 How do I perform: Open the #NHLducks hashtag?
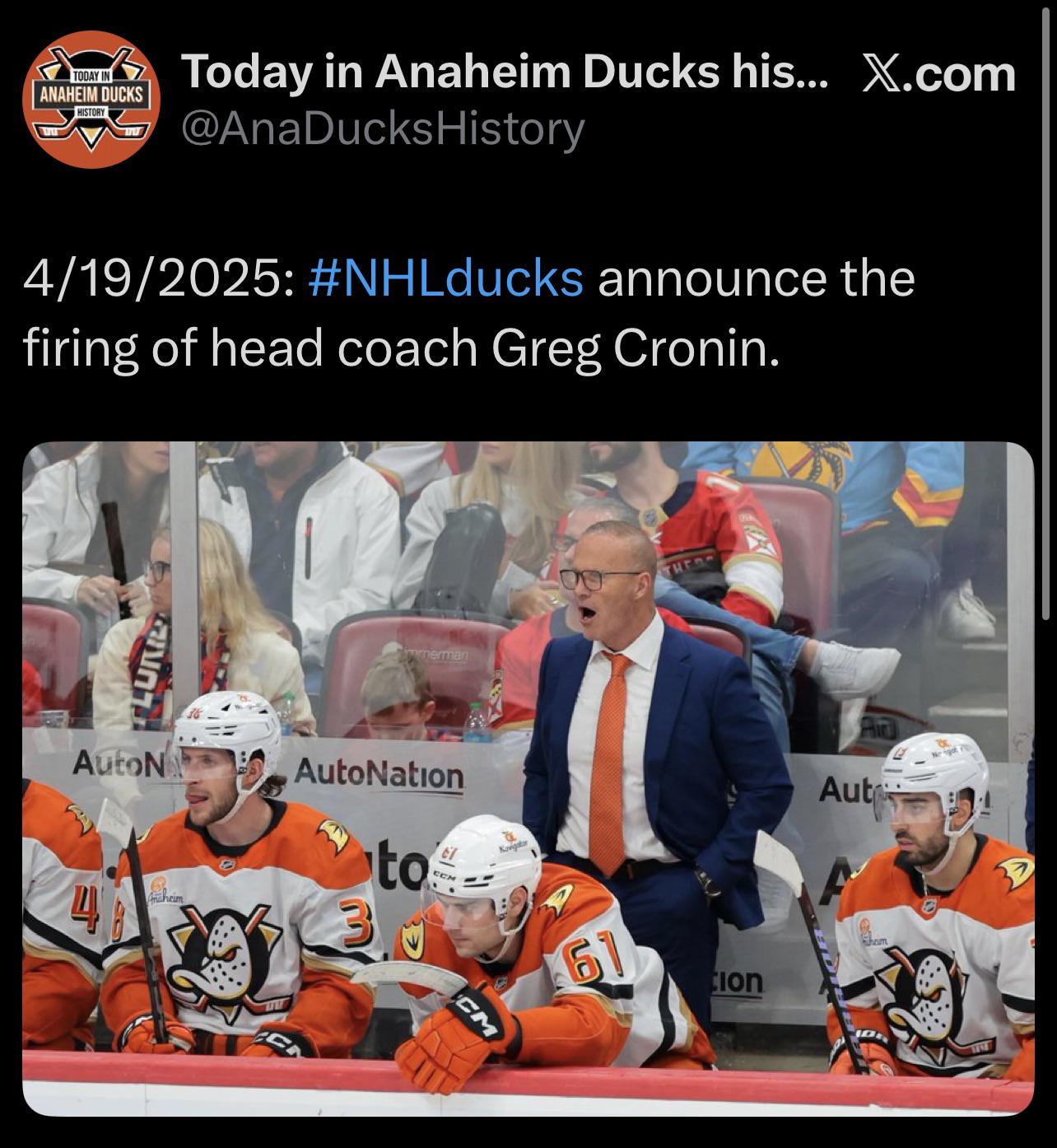[445, 278]
